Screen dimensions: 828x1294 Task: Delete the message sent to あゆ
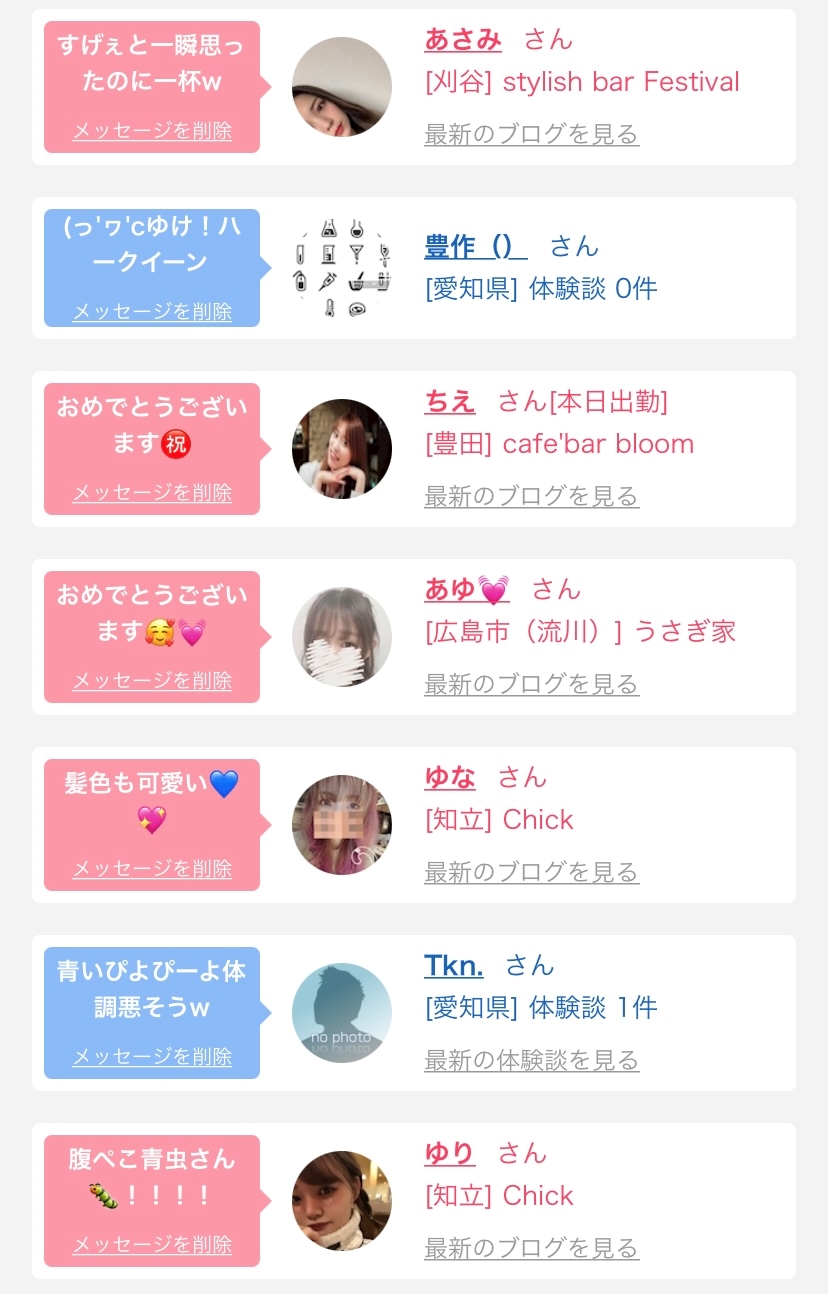[152, 681]
